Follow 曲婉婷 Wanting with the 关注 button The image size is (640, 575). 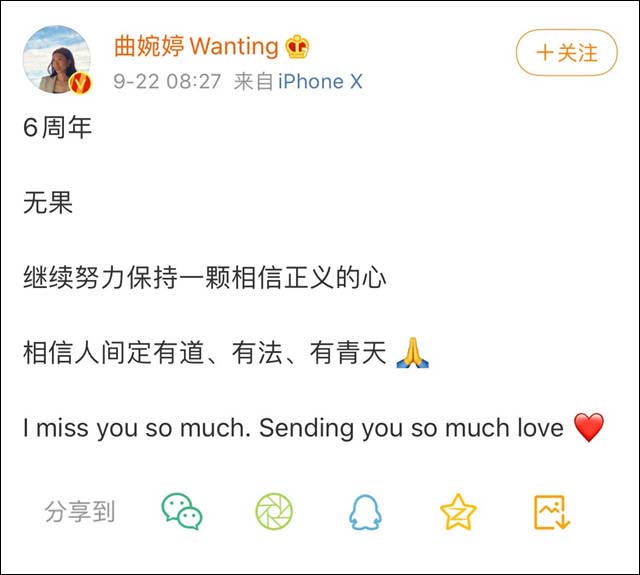566,52
